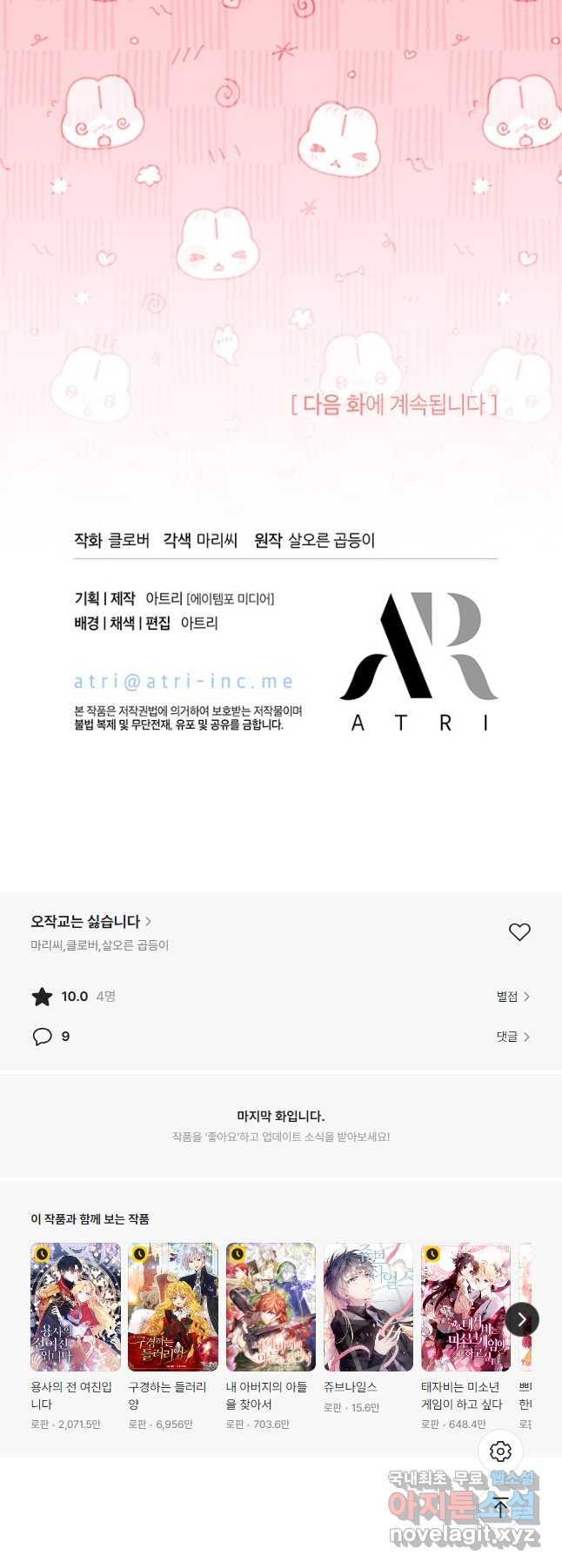Like this series with the heart icon
Image resolution: width=562 pixels, height=1568 pixels.
pos(519,932)
